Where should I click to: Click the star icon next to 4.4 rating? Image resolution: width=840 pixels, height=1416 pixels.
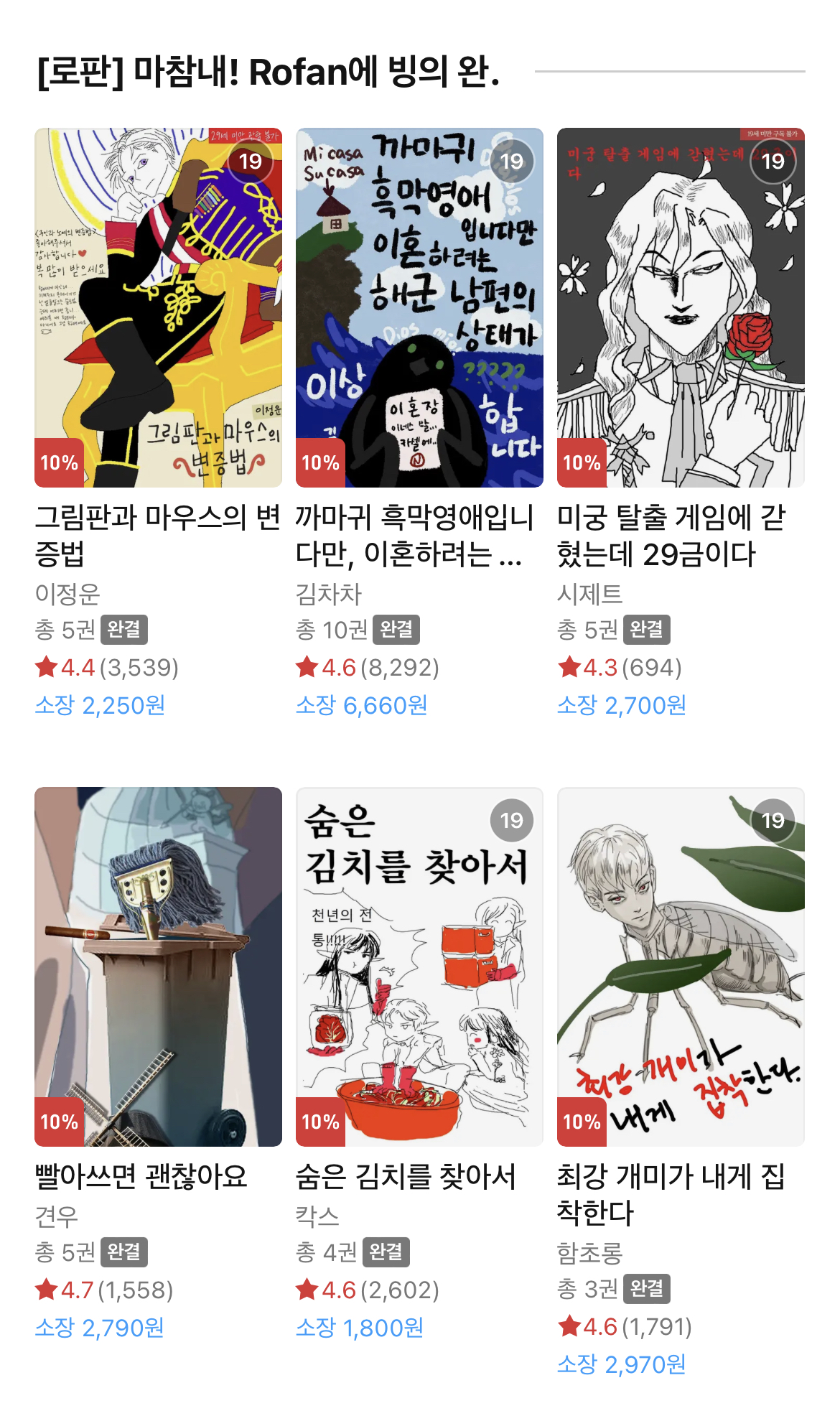click(46, 667)
